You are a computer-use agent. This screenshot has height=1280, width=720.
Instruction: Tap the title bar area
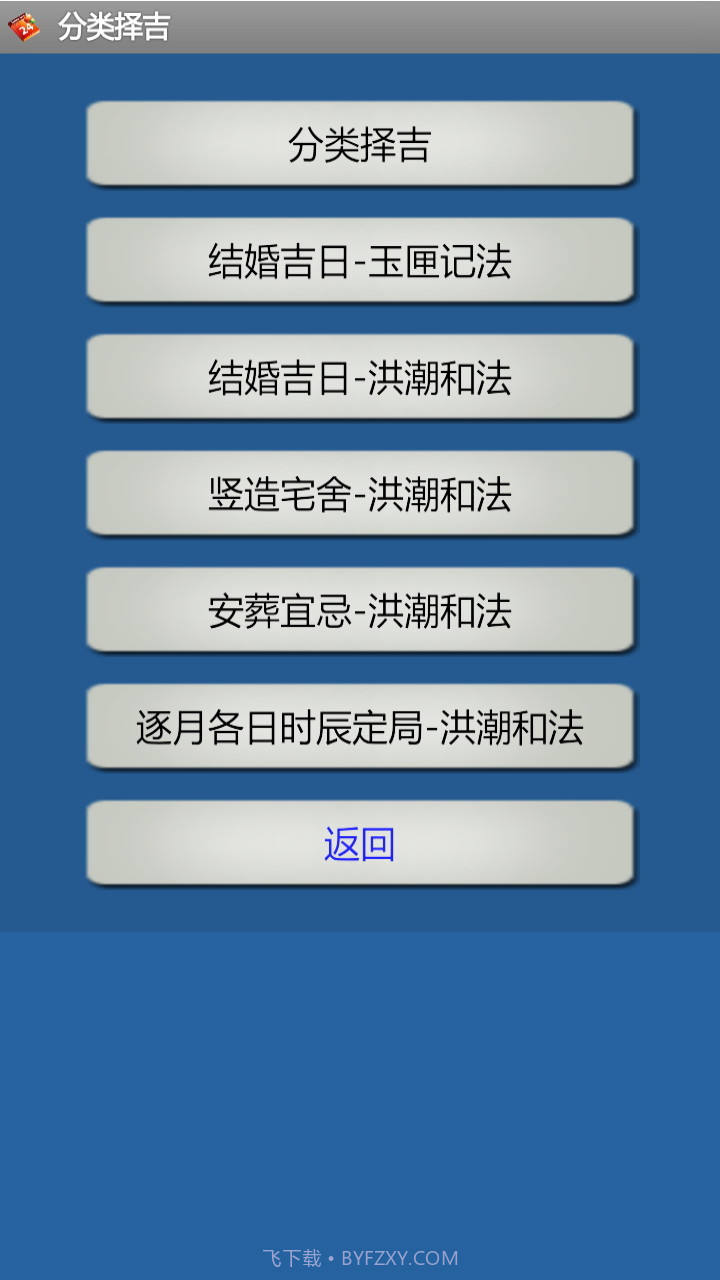[360, 29]
